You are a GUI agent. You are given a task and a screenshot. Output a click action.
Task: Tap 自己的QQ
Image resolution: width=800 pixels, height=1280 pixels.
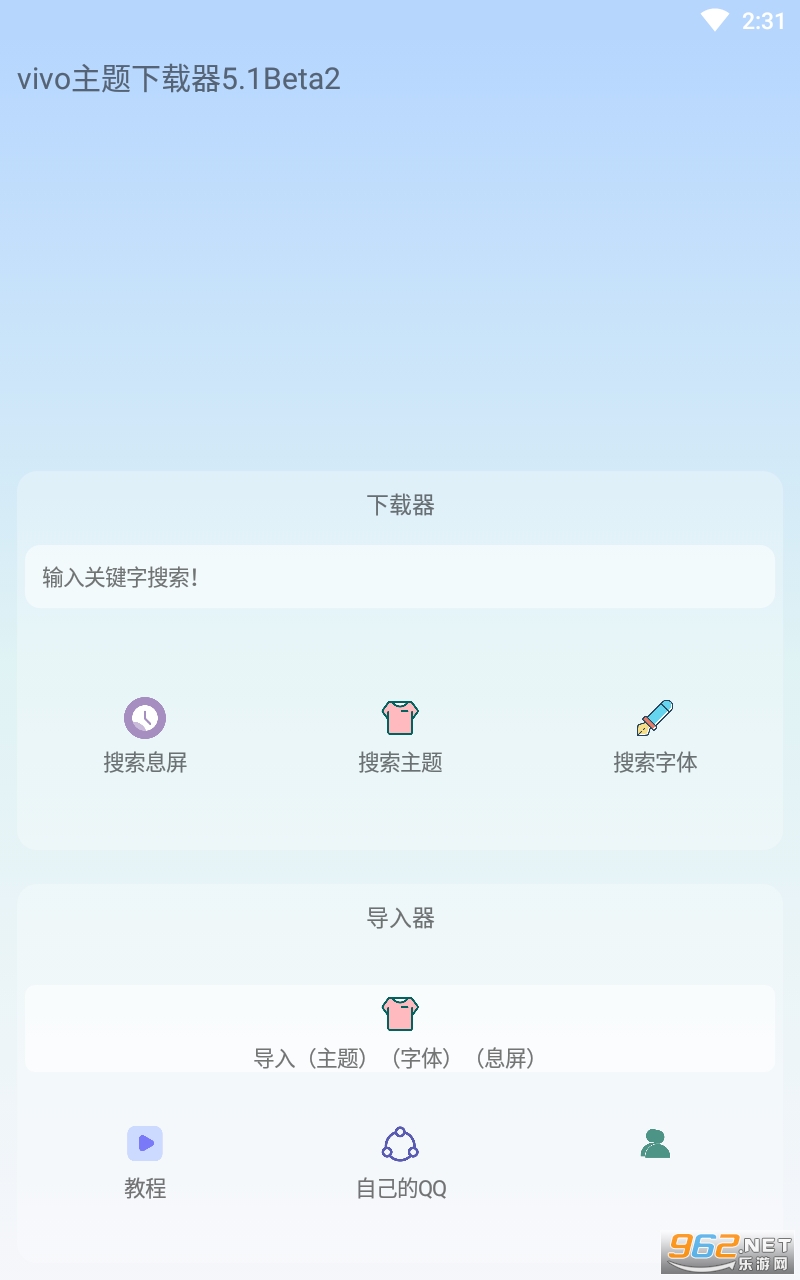(x=400, y=1163)
